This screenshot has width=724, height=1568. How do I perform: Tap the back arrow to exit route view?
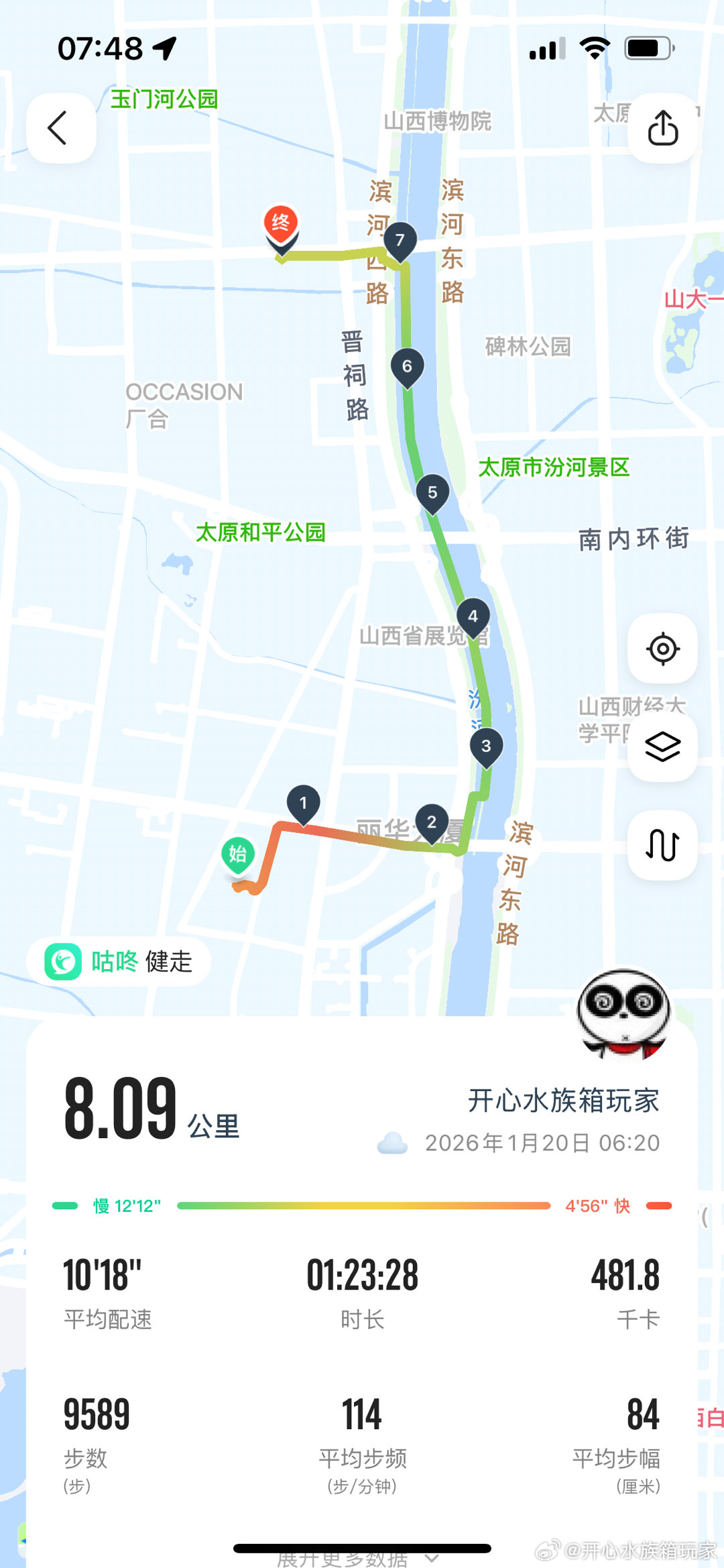click(61, 127)
